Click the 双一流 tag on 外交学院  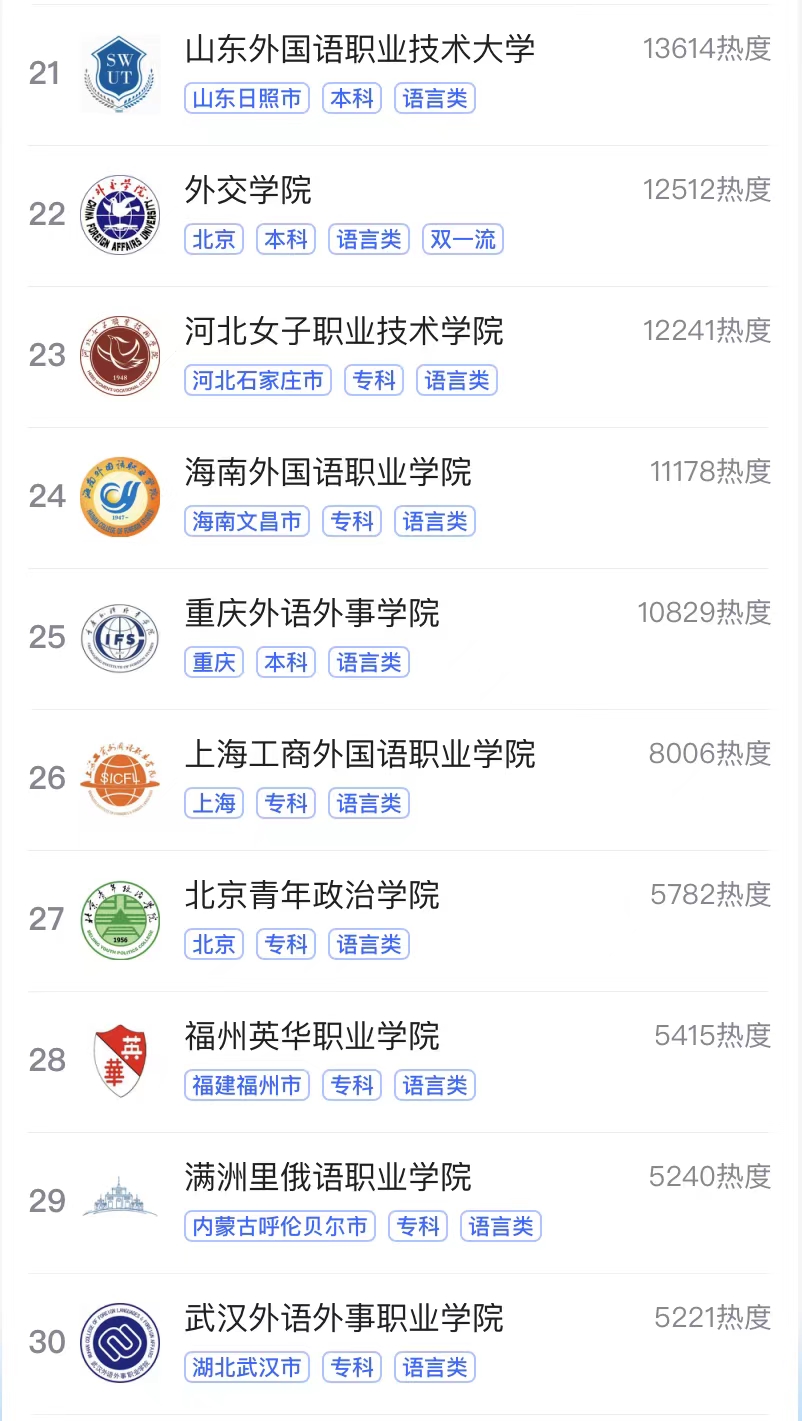462,239
